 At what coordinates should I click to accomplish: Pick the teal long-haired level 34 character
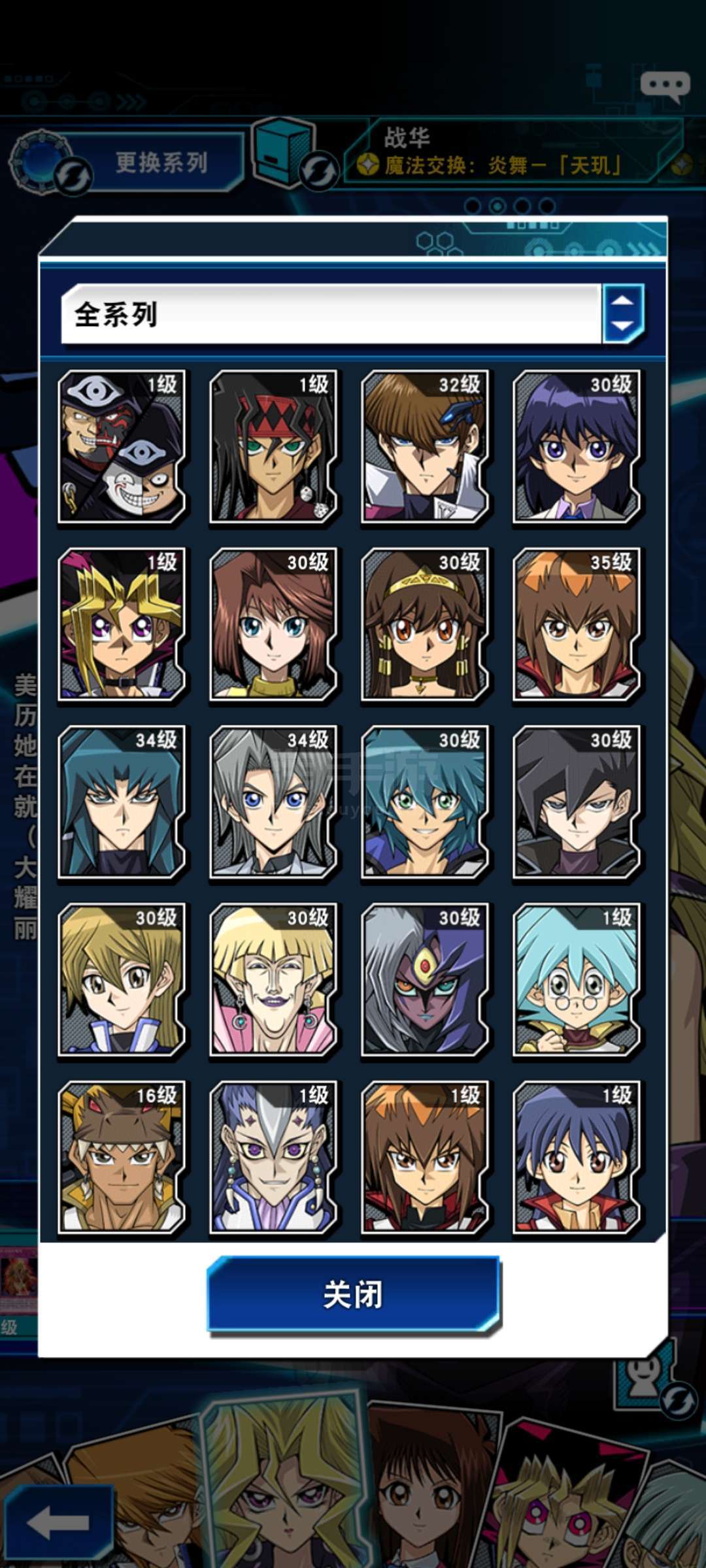pos(122,802)
